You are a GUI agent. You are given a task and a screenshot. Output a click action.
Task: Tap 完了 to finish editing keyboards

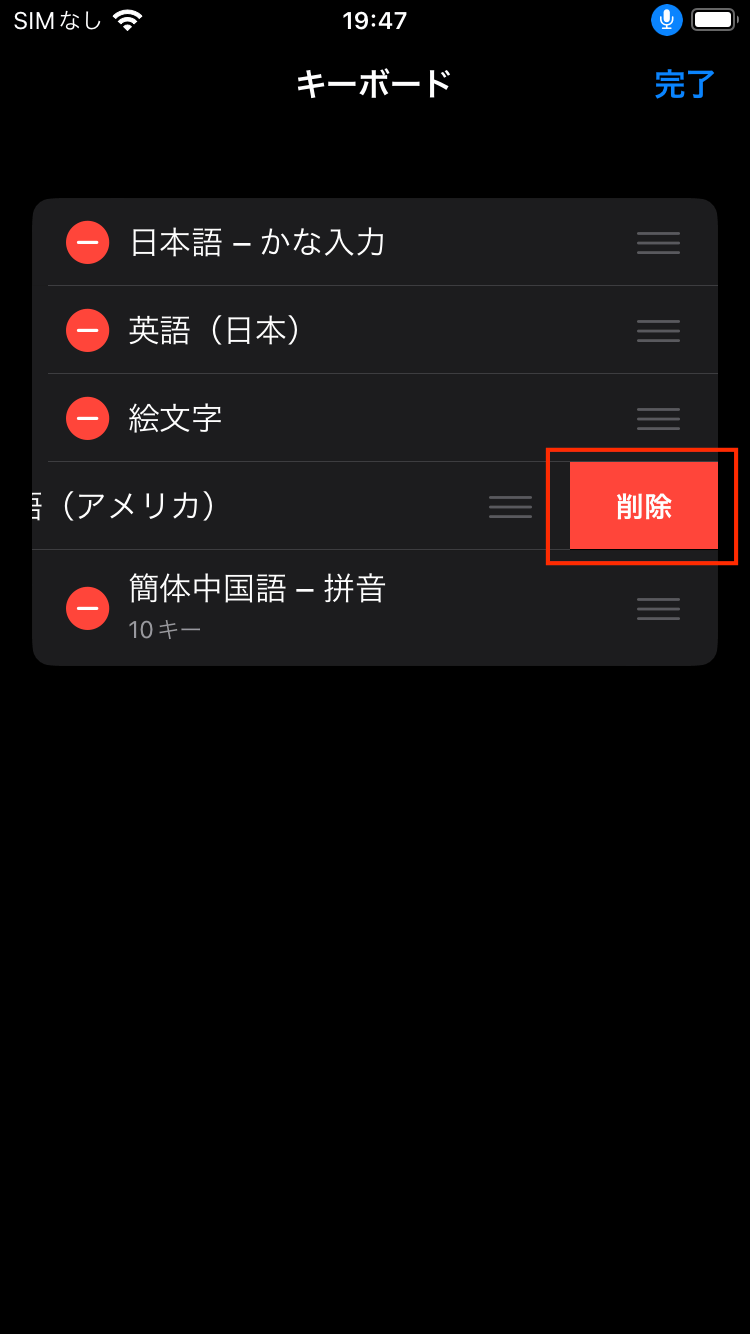(x=685, y=84)
